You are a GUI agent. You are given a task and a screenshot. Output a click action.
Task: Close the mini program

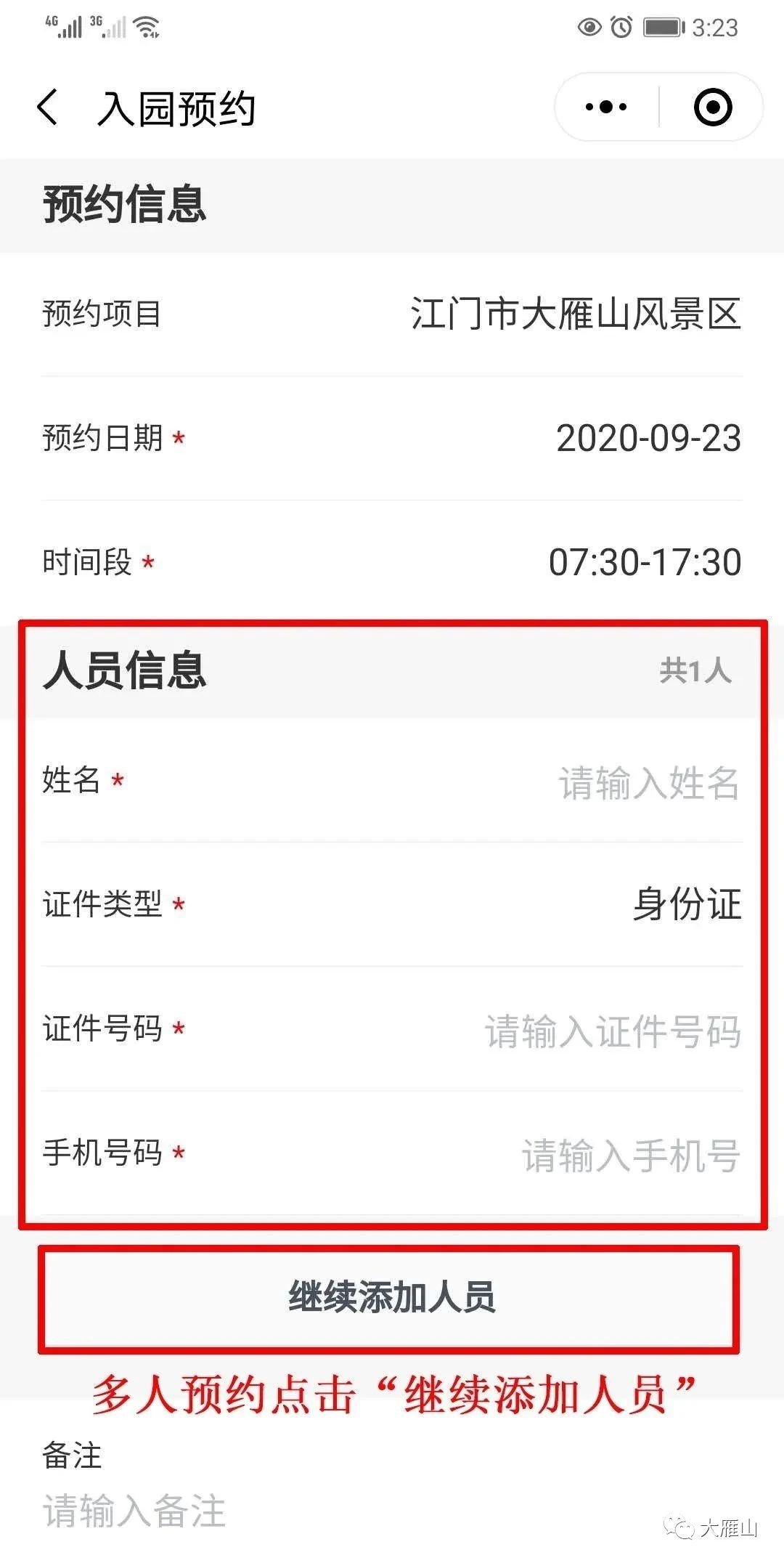tap(712, 107)
